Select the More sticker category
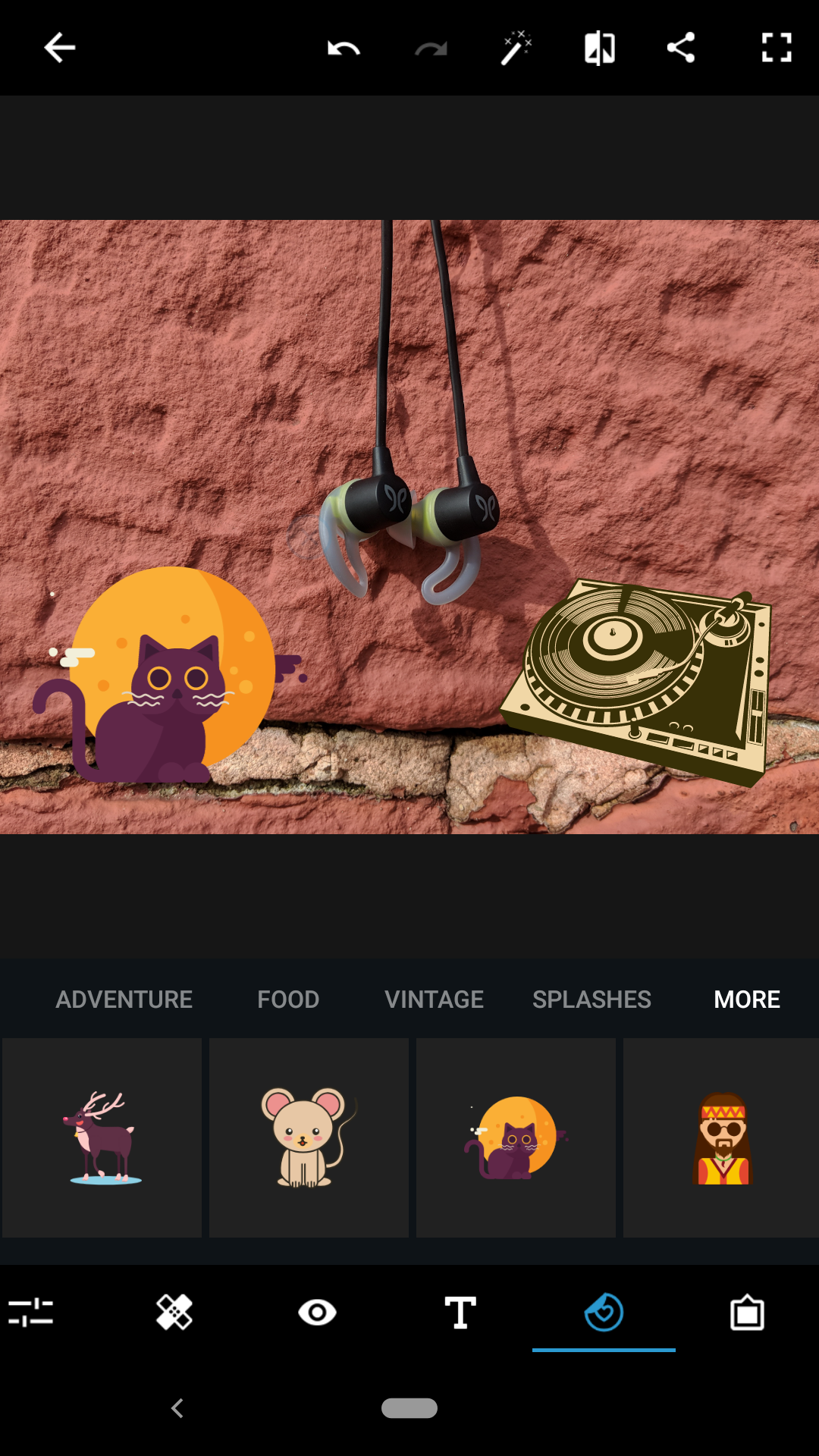 (x=747, y=999)
